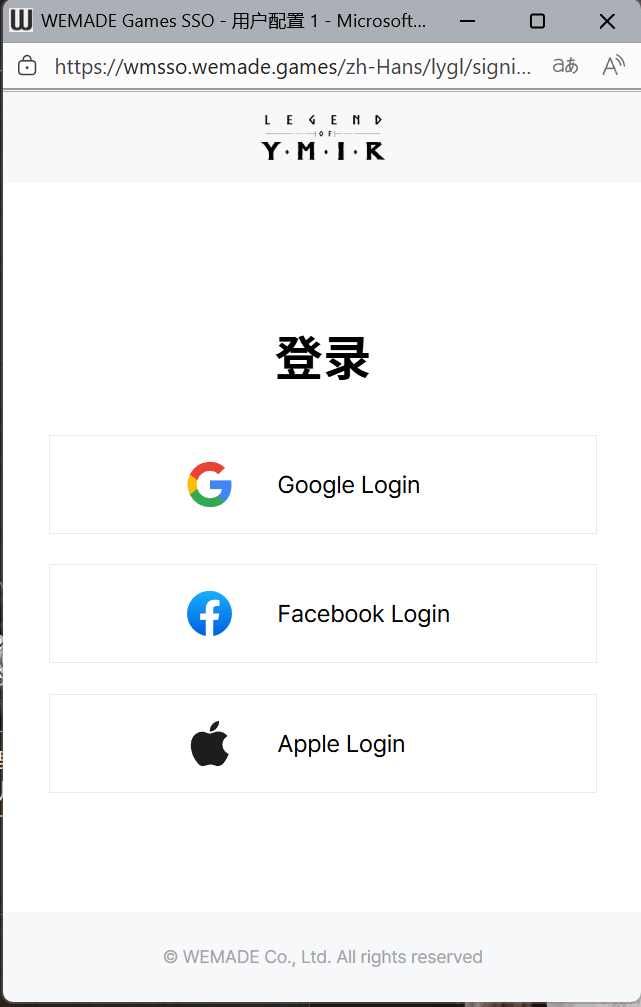The height and width of the screenshot is (1007, 641).
Task: Maximize the browser window
Action: point(537,21)
